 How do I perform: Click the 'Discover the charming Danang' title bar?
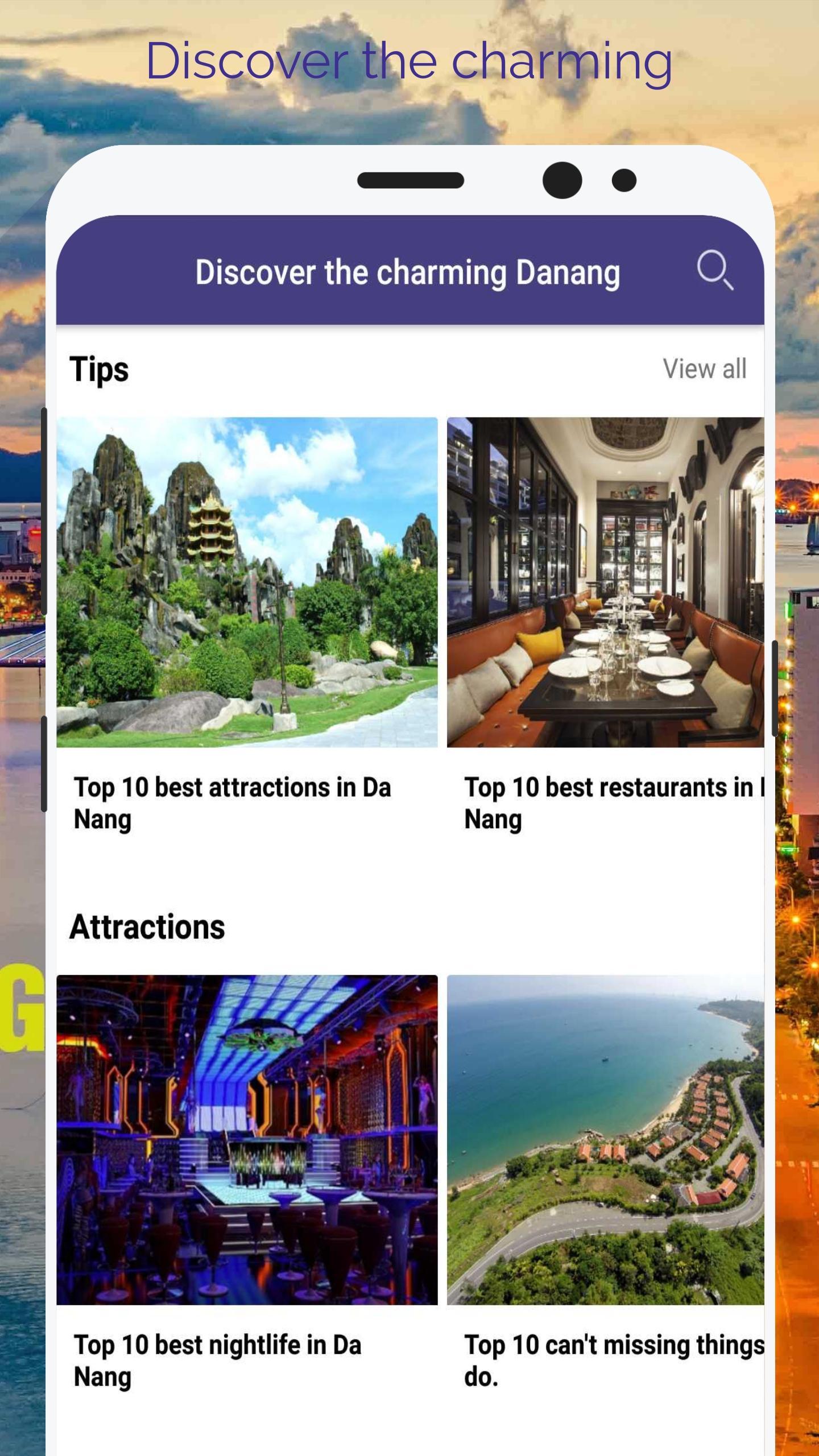click(409, 273)
